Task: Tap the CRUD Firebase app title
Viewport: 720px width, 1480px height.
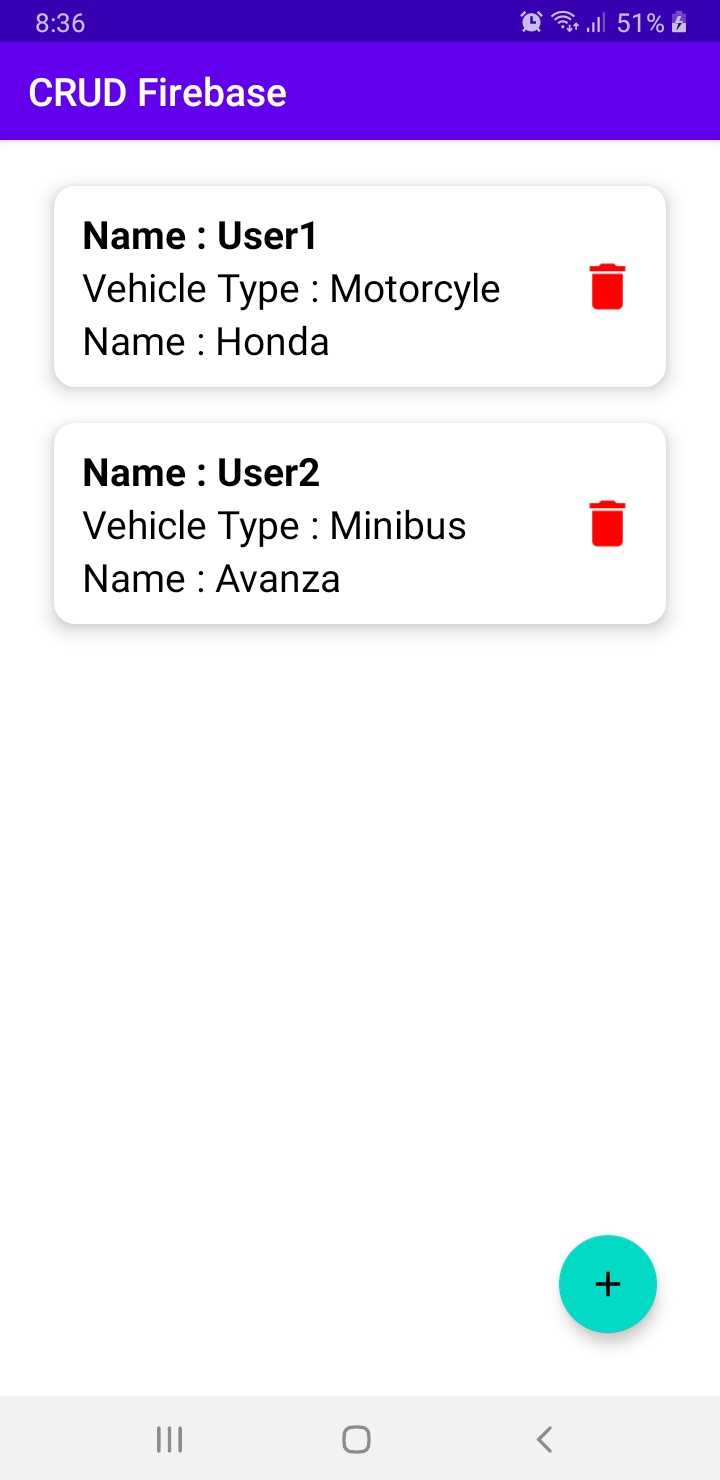Action: coord(157,92)
